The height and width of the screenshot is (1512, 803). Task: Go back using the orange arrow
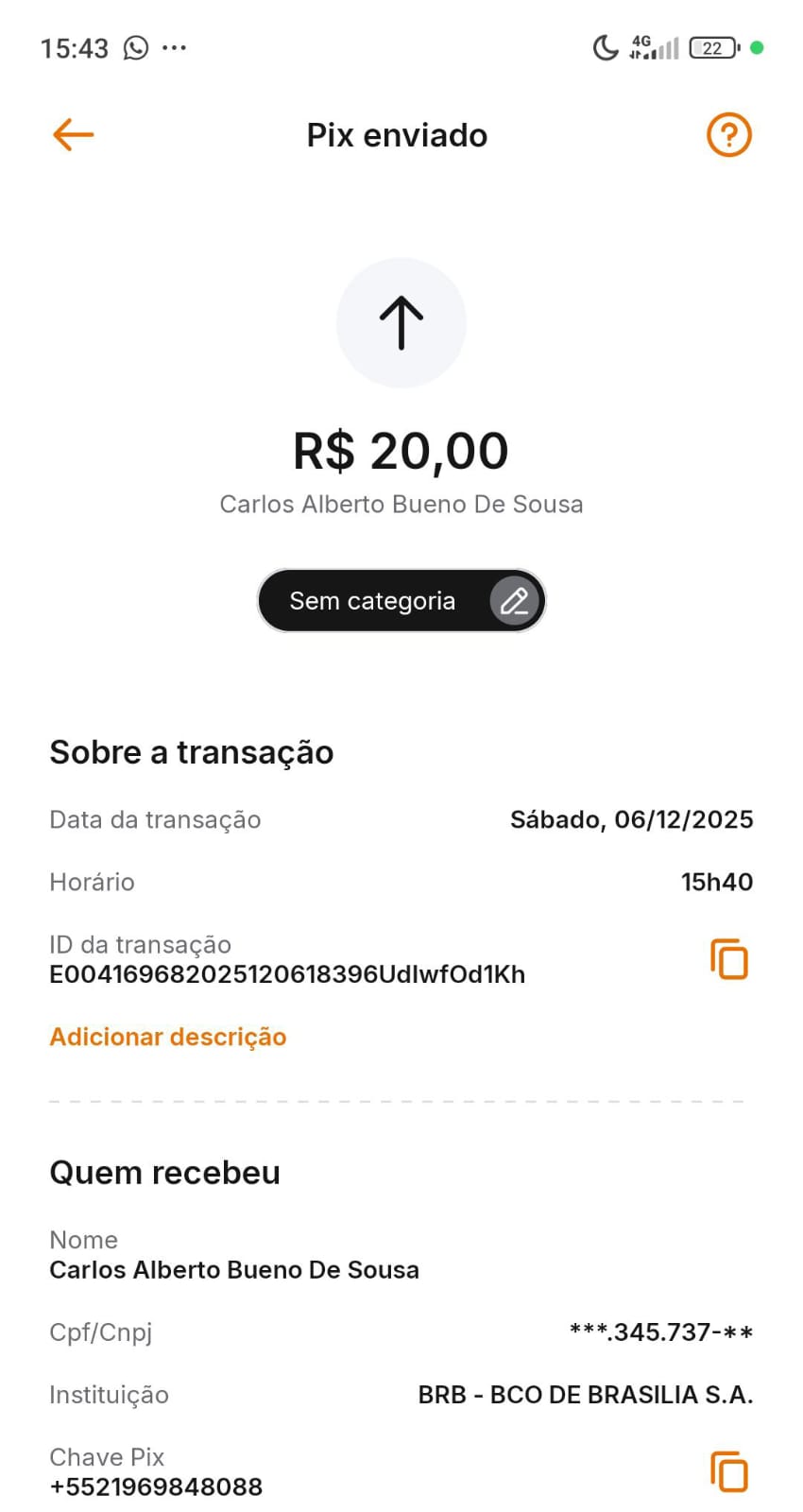(x=73, y=135)
